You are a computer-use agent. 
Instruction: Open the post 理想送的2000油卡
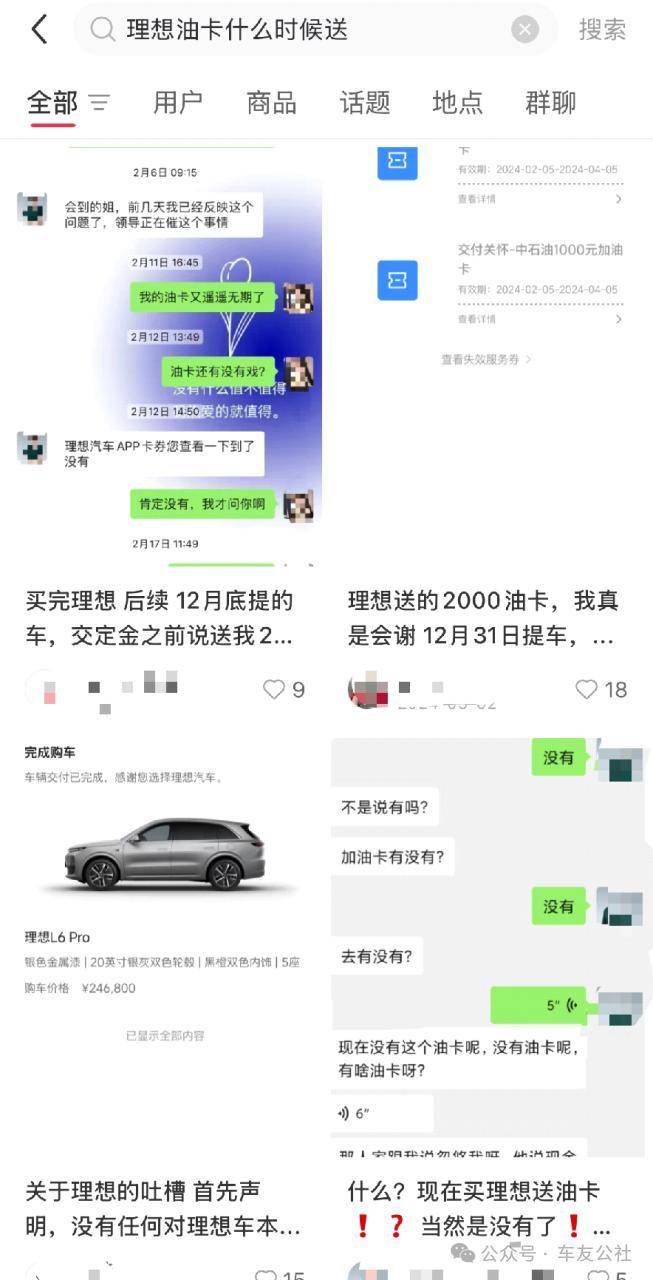(x=483, y=618)
